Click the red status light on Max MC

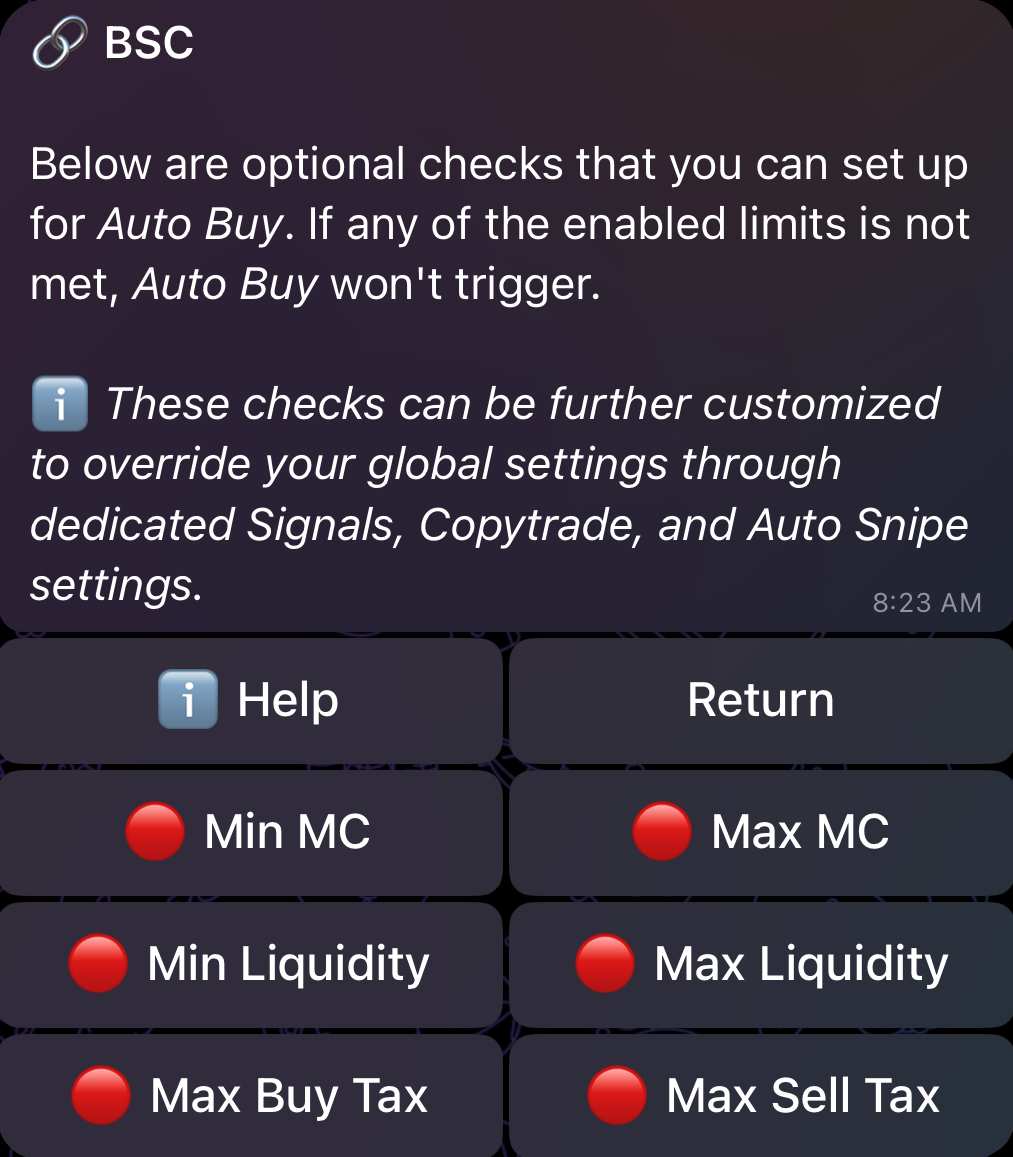pos(661,831)
